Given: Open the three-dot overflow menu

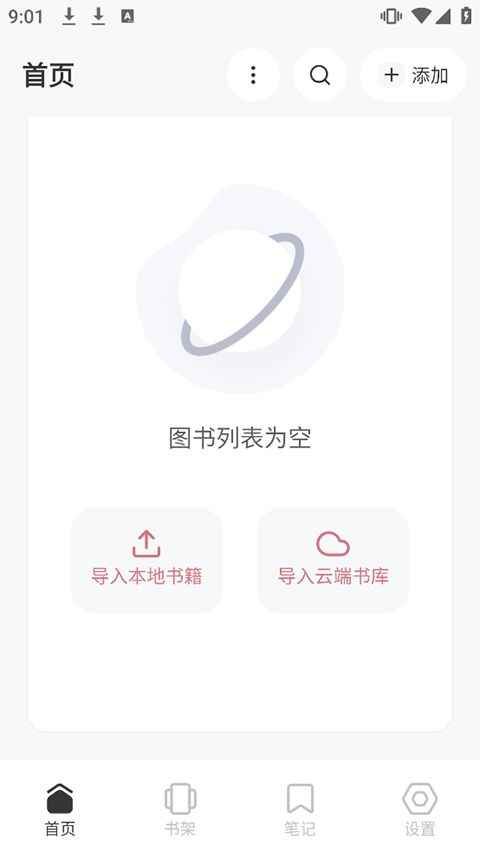Looking at the screenshot, I should point(253,75).
